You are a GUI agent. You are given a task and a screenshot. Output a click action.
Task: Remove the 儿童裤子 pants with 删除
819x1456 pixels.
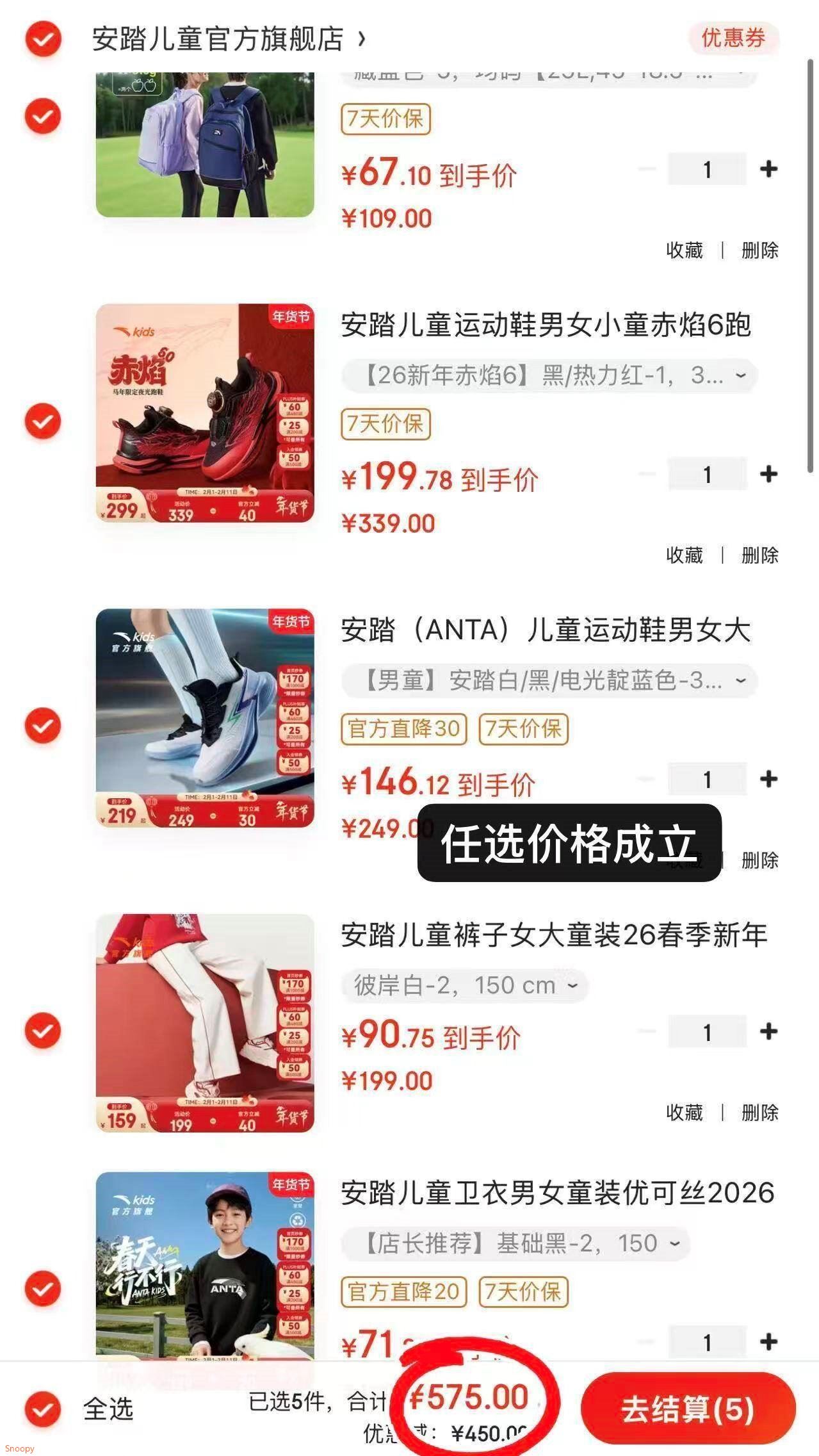(x=759, y=1113)
